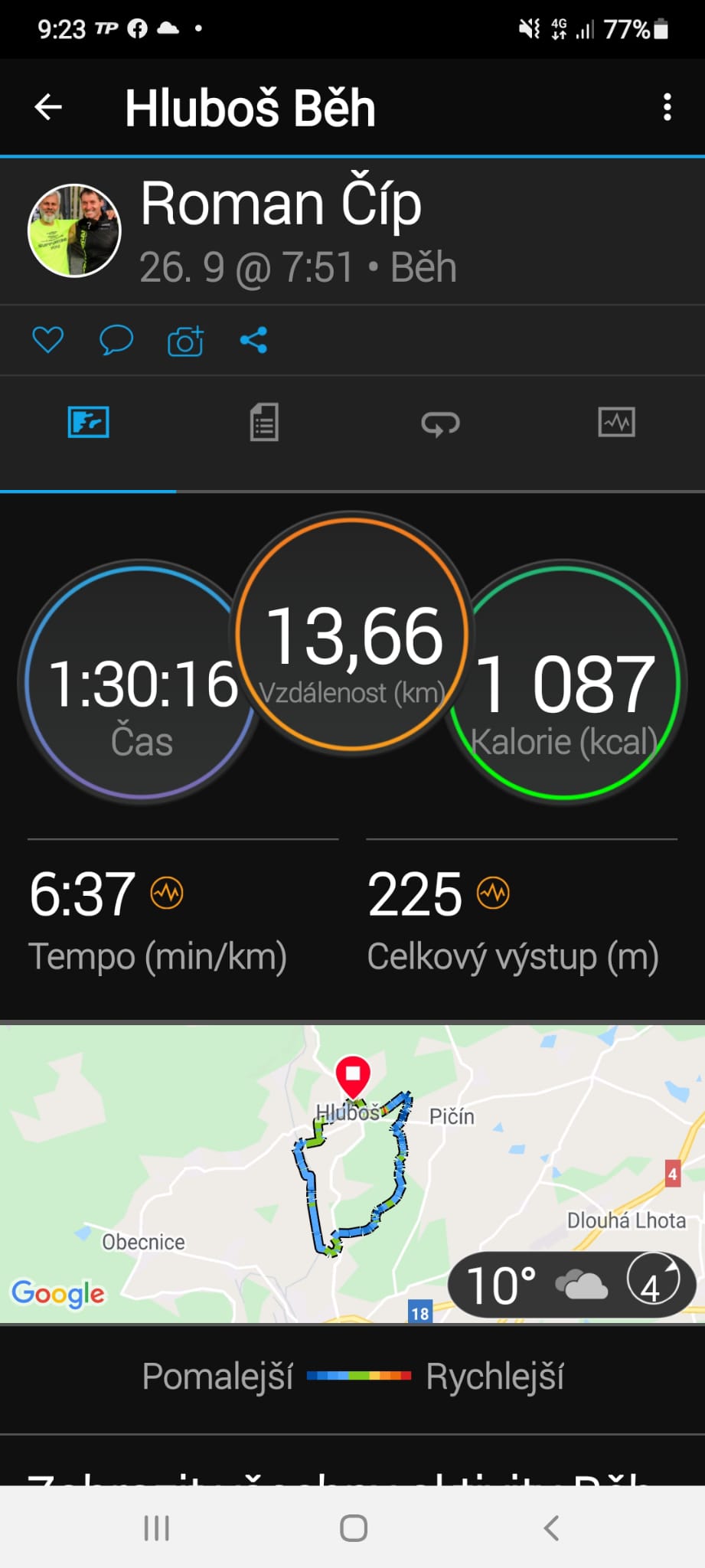The image size is (705, 1568).
Task: Switch to the laps tab
Action: point(440,423)
